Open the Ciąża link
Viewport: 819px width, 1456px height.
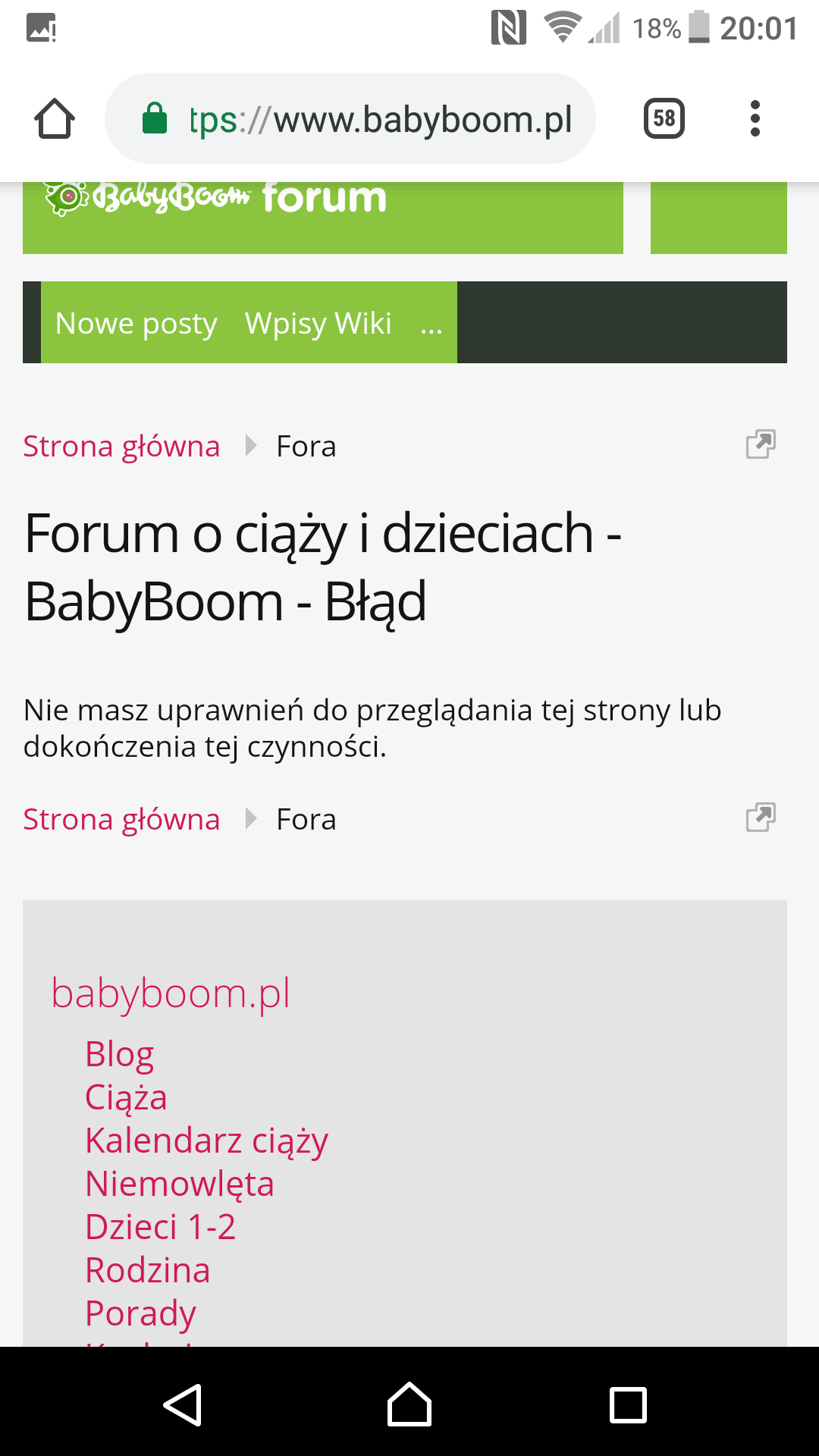tap(126, 1097)
